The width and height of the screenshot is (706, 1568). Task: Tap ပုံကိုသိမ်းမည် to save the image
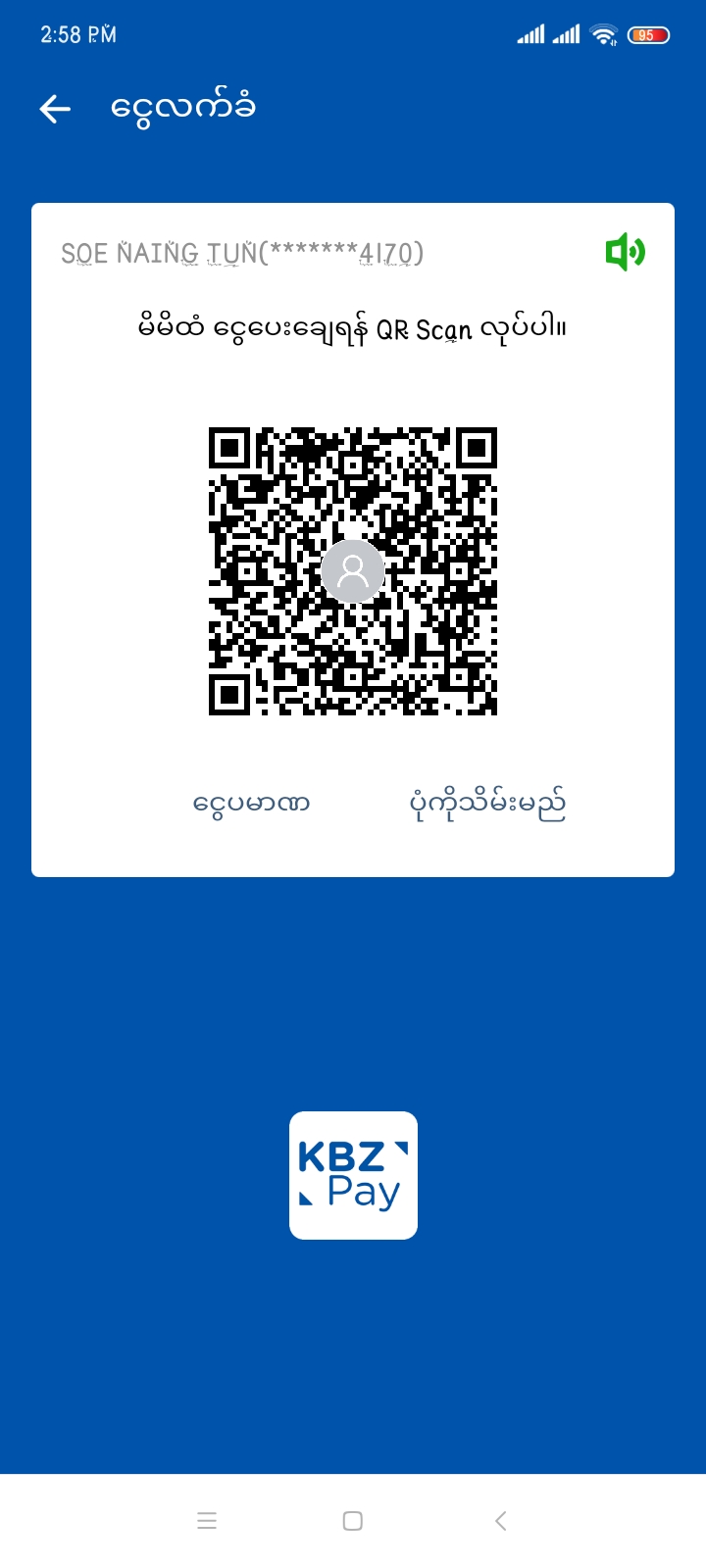487,804
